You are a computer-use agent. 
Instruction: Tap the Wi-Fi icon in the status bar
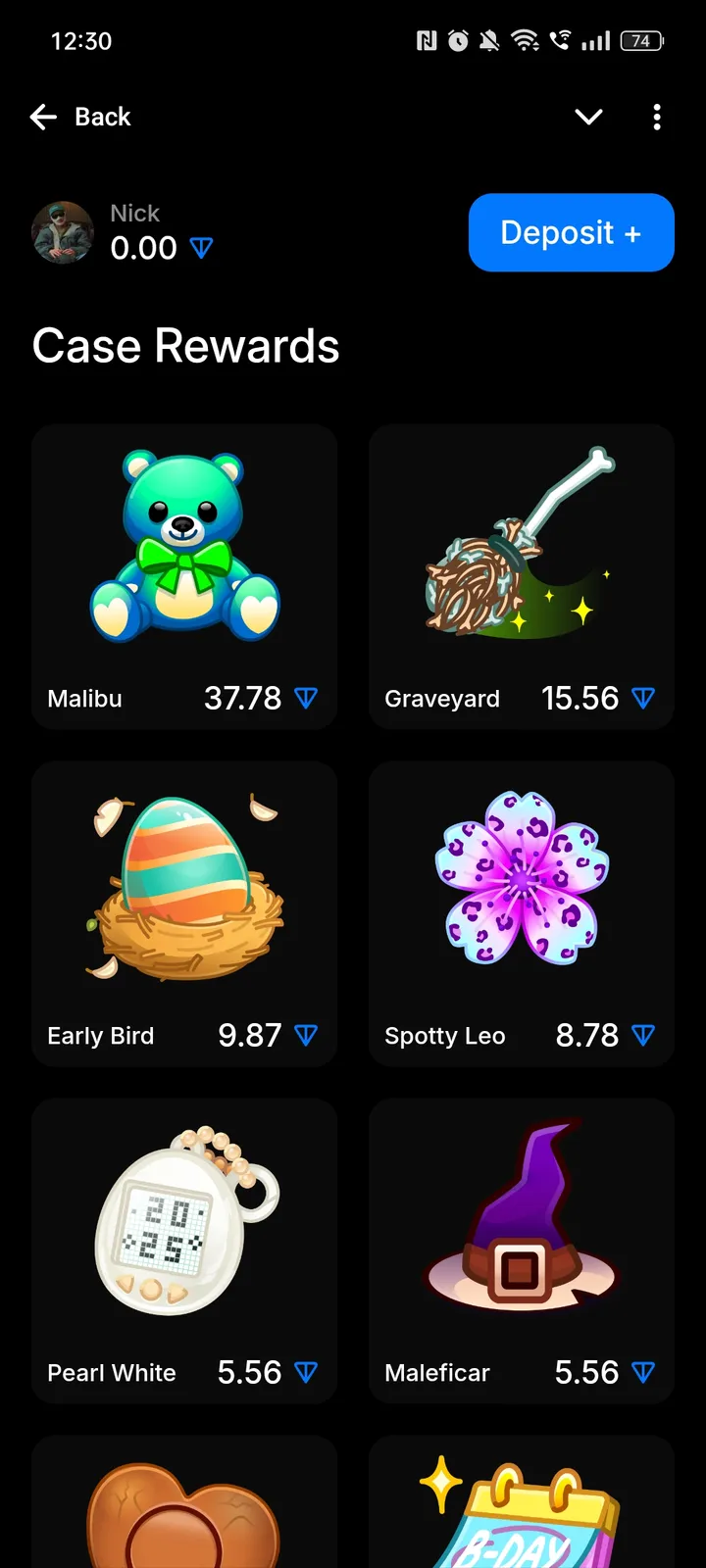(526, 41)
